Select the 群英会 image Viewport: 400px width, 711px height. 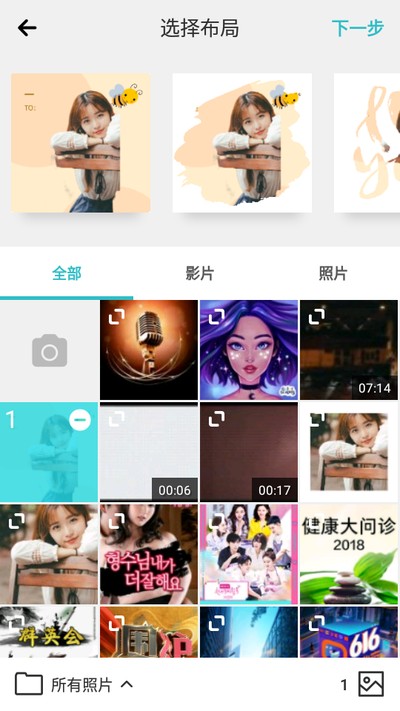point(49,632)
